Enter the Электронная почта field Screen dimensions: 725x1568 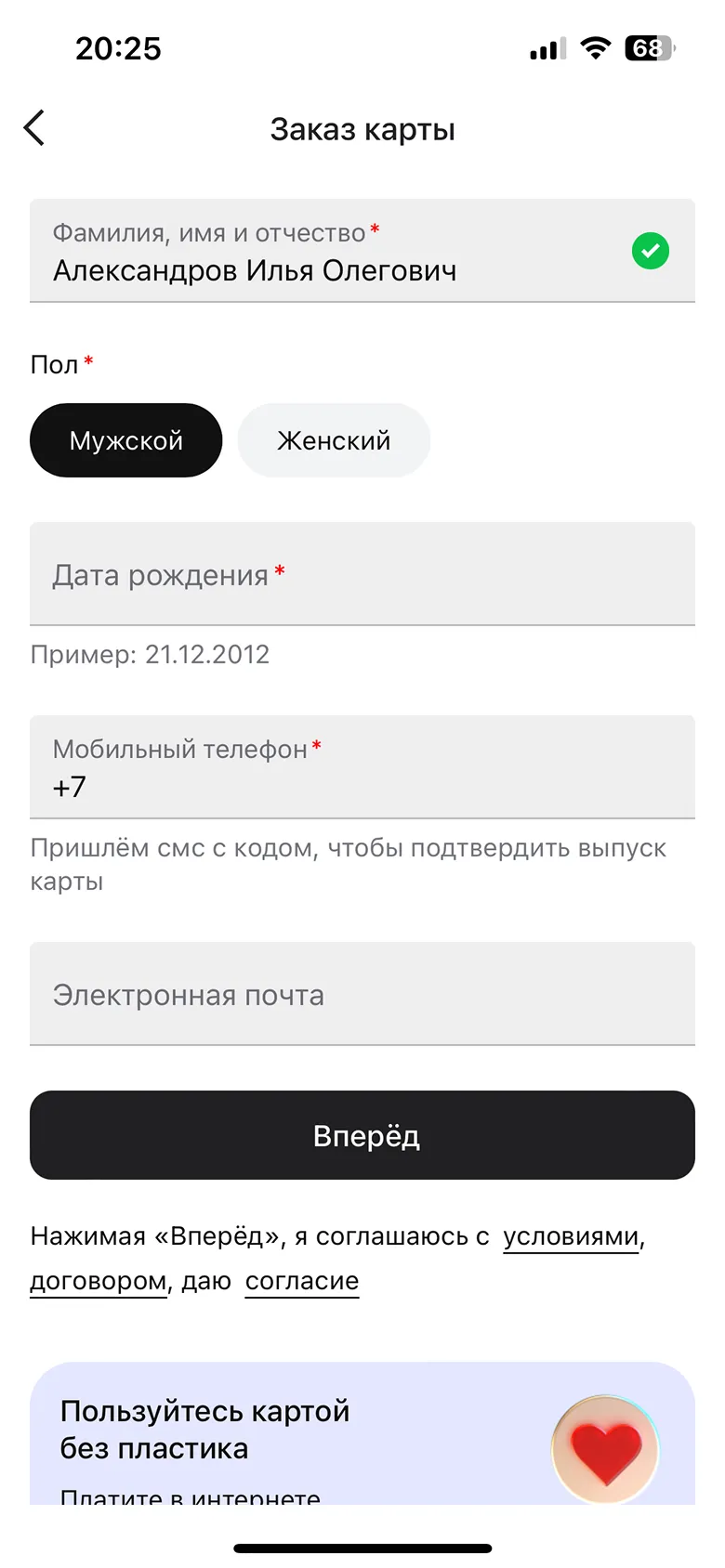coord(362,994)
